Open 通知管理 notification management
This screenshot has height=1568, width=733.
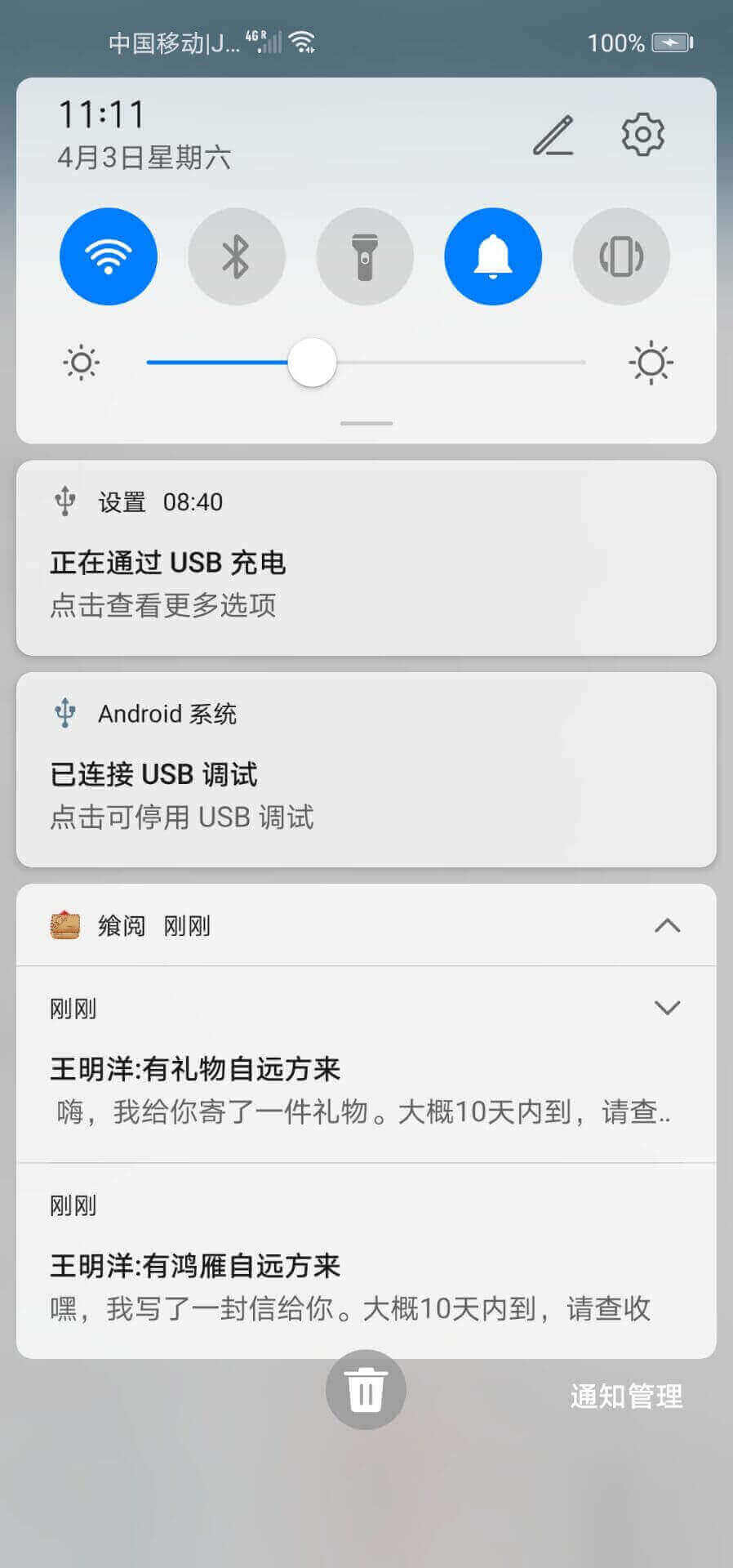click(x=629, y=1396)
